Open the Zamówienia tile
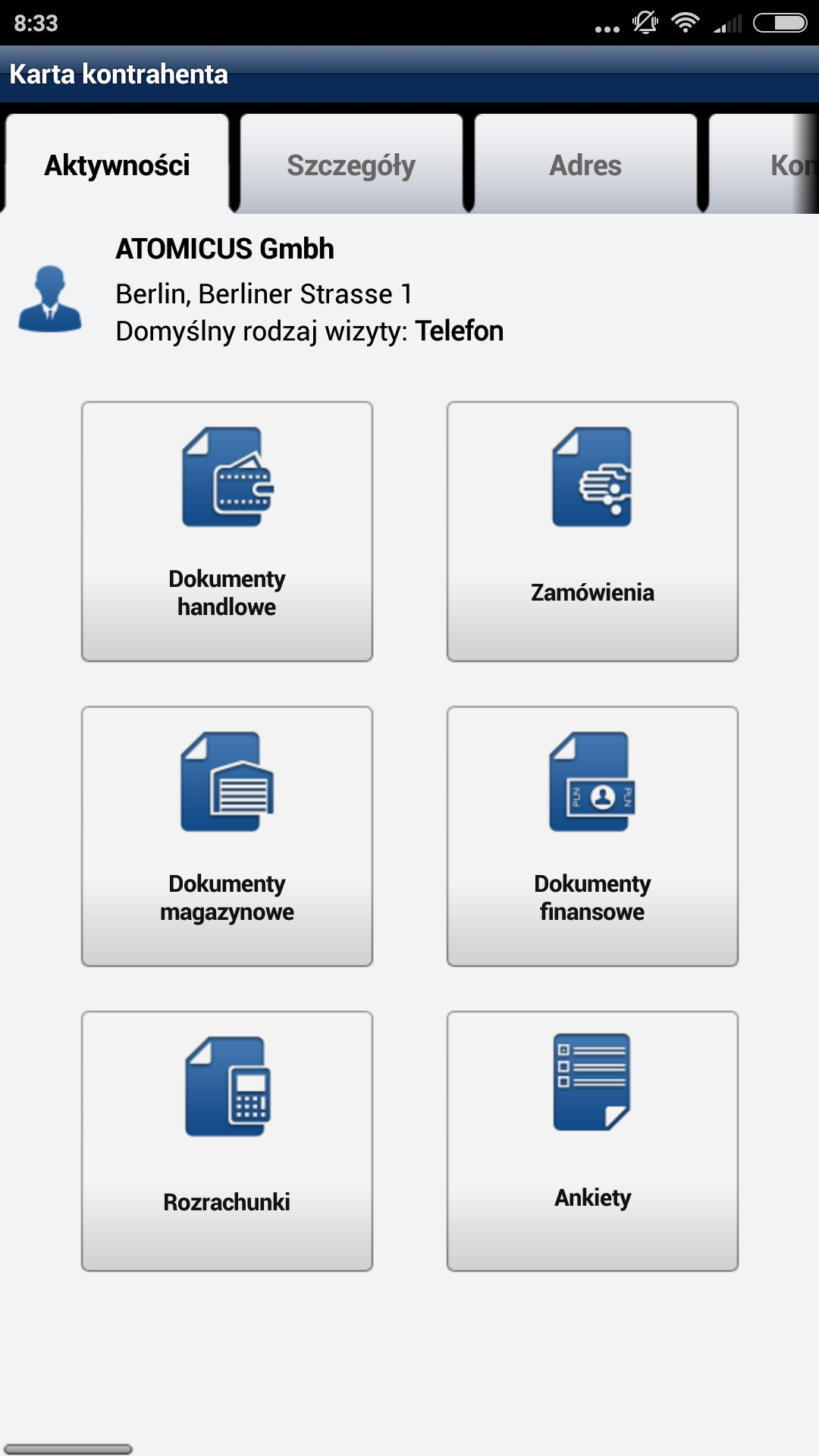This screenshot has width=819, height=1456. [x=592, y=532]
